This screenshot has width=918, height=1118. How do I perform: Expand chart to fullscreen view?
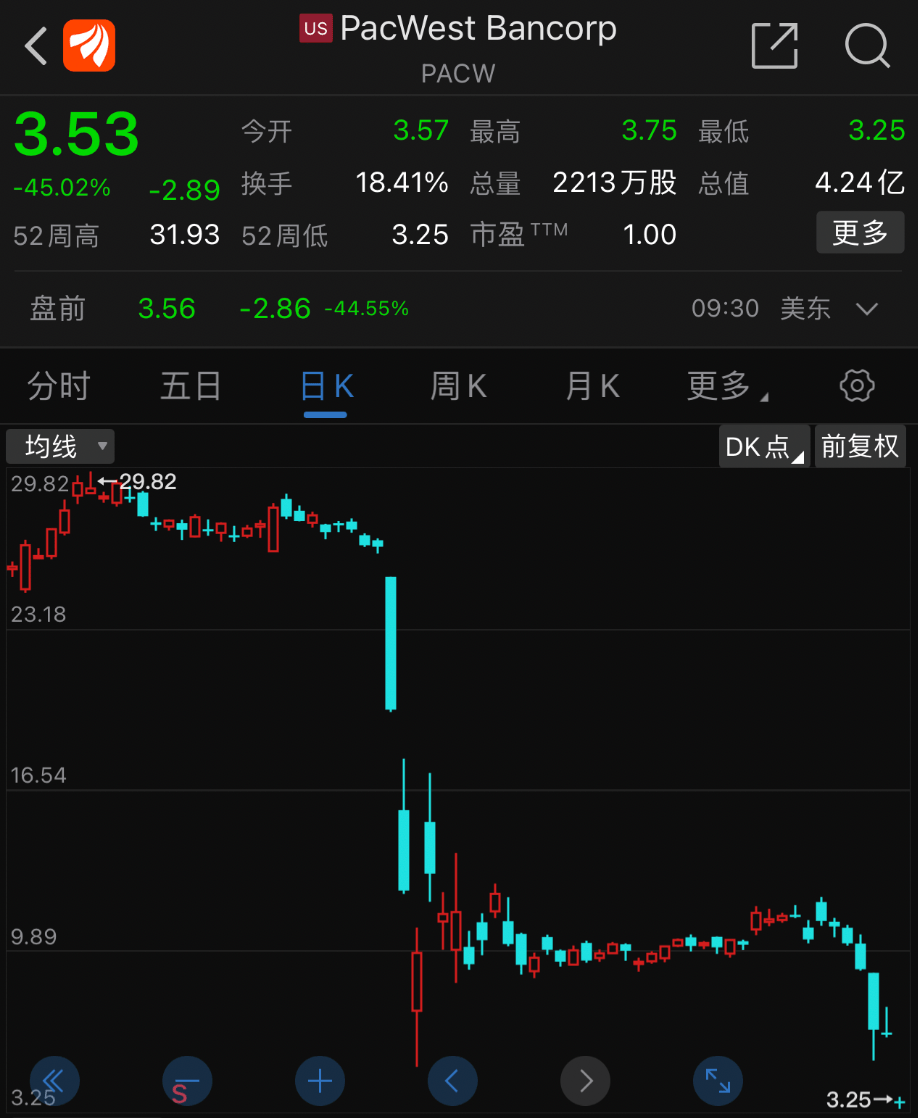[718, 1080]
